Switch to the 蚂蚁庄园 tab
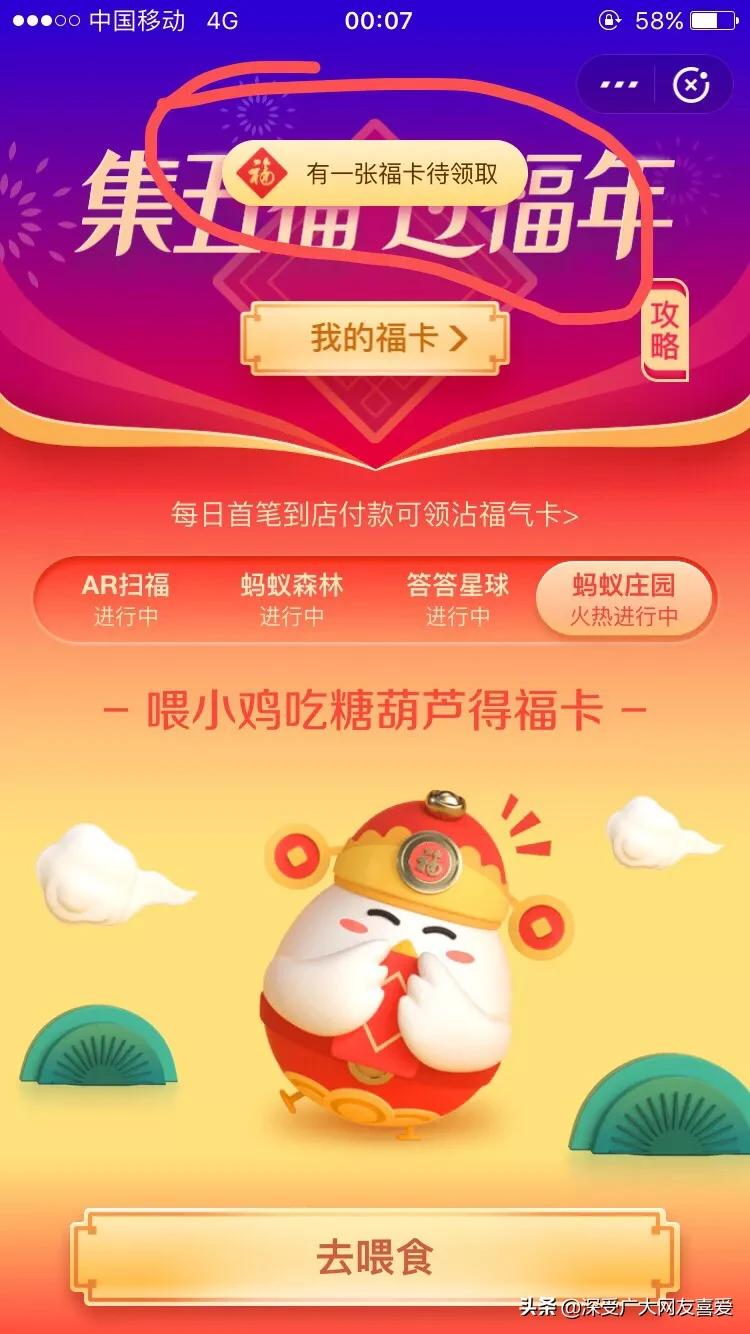 pos(625,598)
